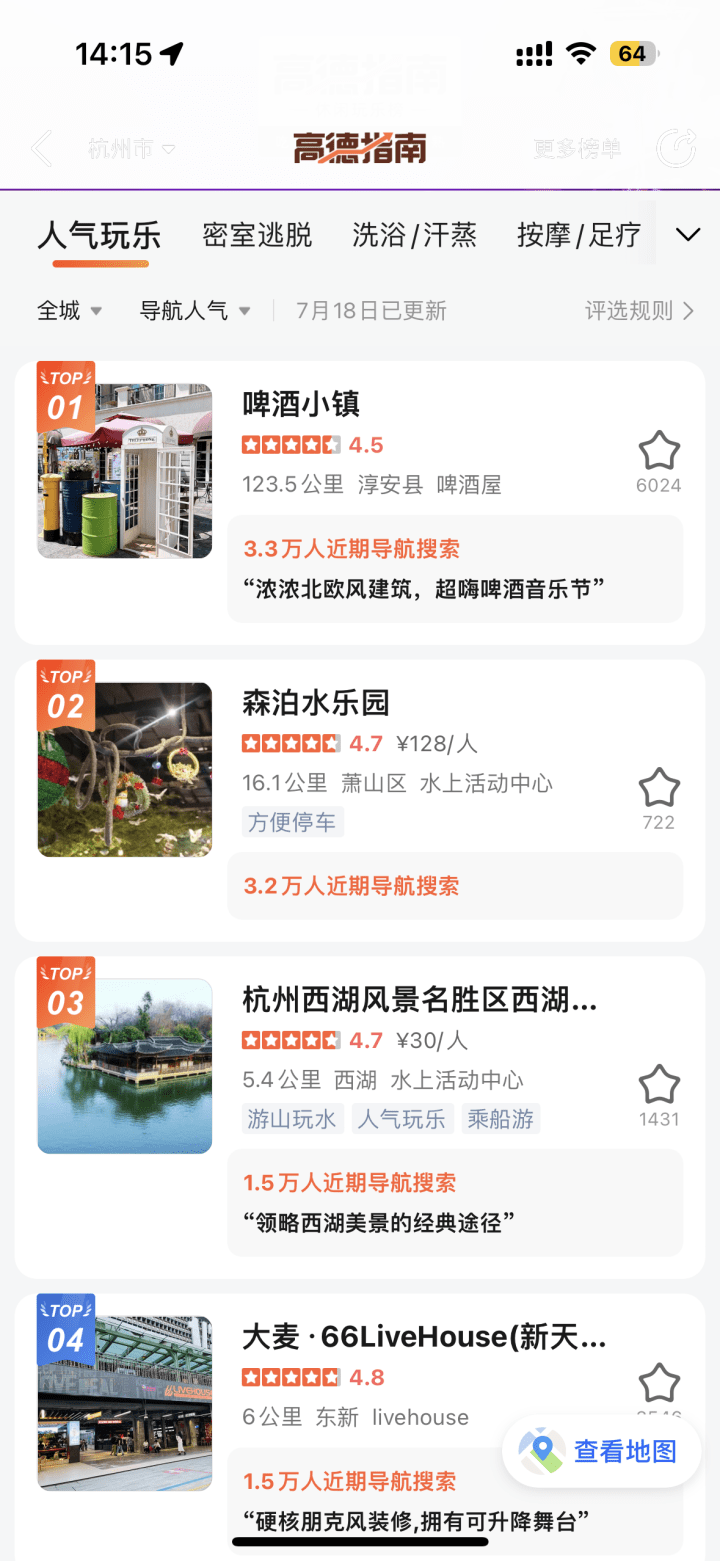Open the 森泊水乐园 card

tap(315, 703)
